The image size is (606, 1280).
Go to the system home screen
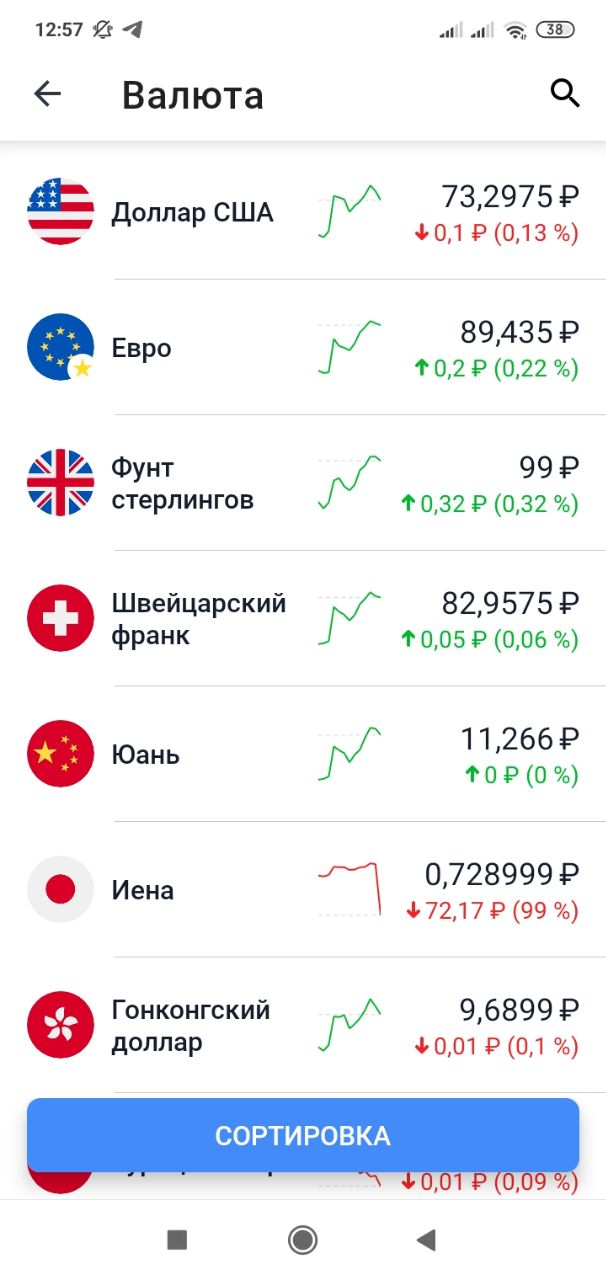click(x=302, y=1240)
